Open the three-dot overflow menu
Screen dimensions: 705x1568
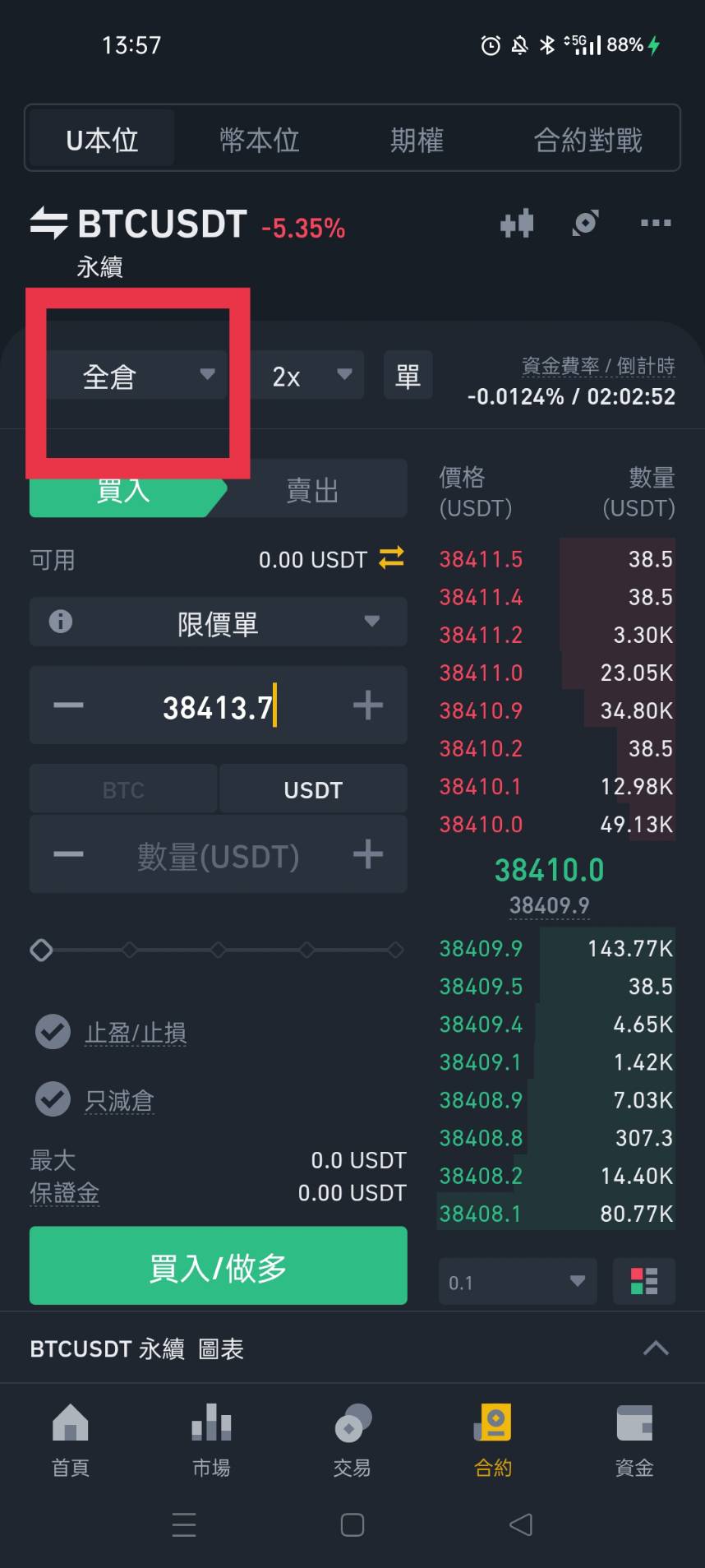click(655, 224)
